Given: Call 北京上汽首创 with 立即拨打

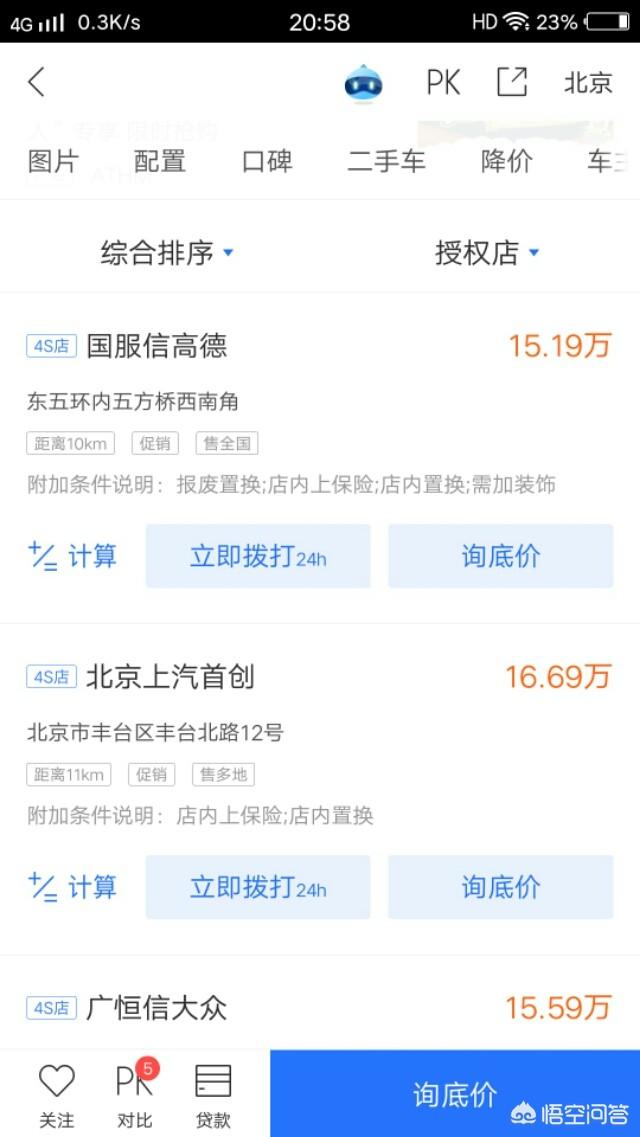Looking at the screenshot, I should coord(258,887).
